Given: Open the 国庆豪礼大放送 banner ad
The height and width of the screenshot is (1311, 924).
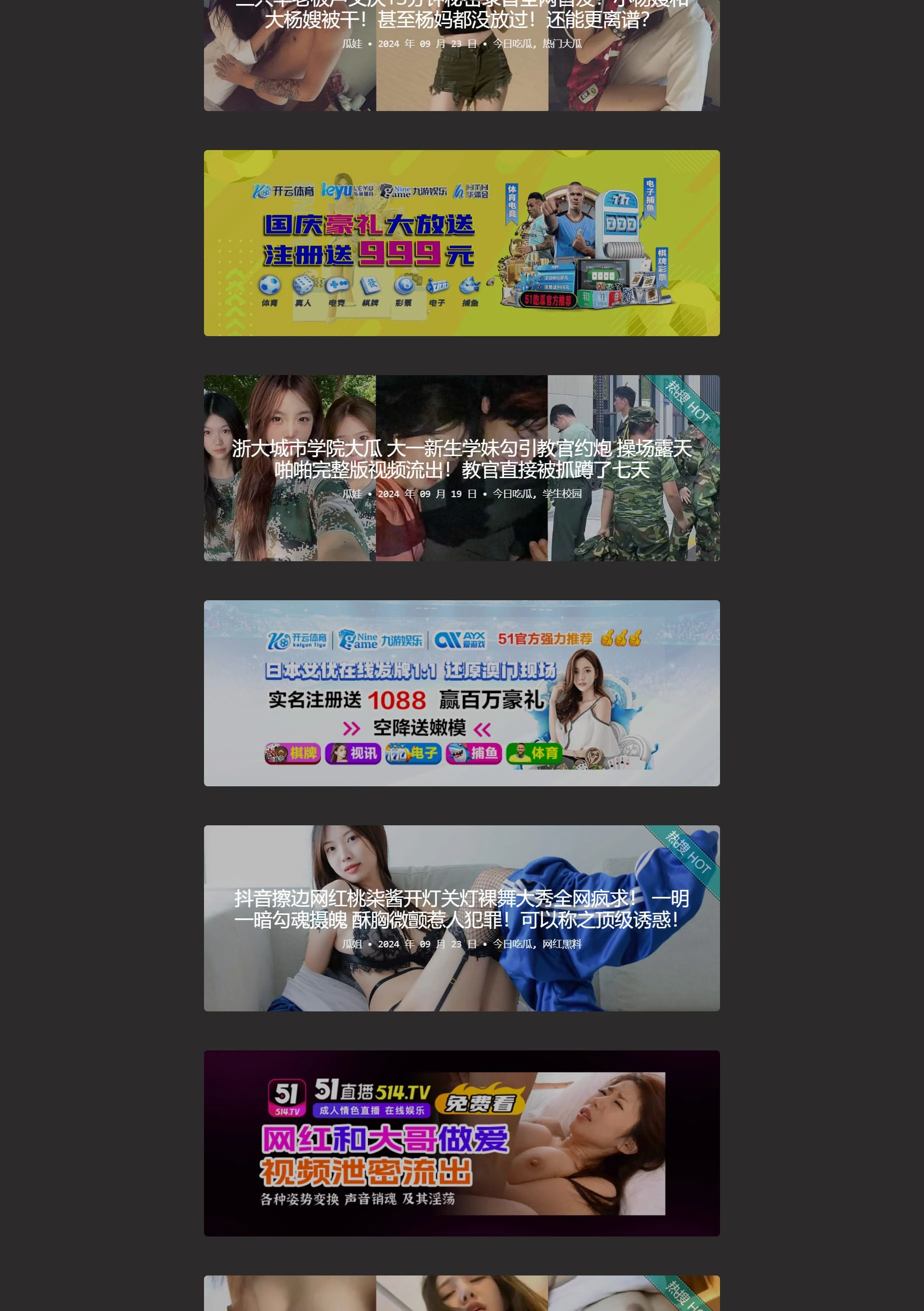Looking at the screenshot, I should click(x=461, y=243).
